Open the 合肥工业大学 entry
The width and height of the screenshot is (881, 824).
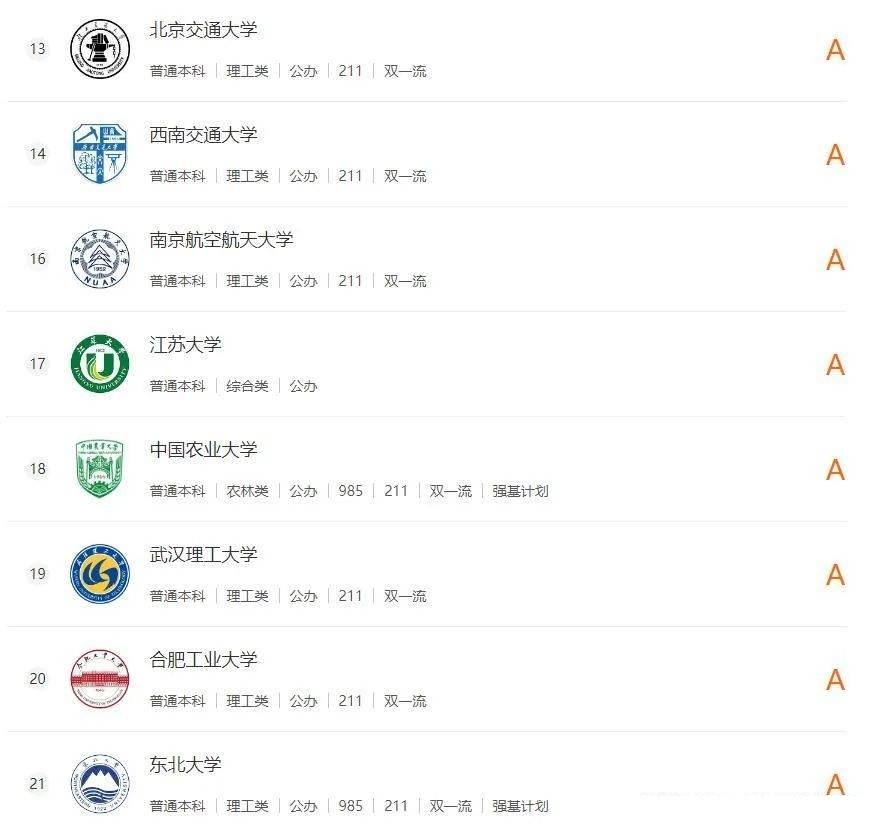[203, 660]
